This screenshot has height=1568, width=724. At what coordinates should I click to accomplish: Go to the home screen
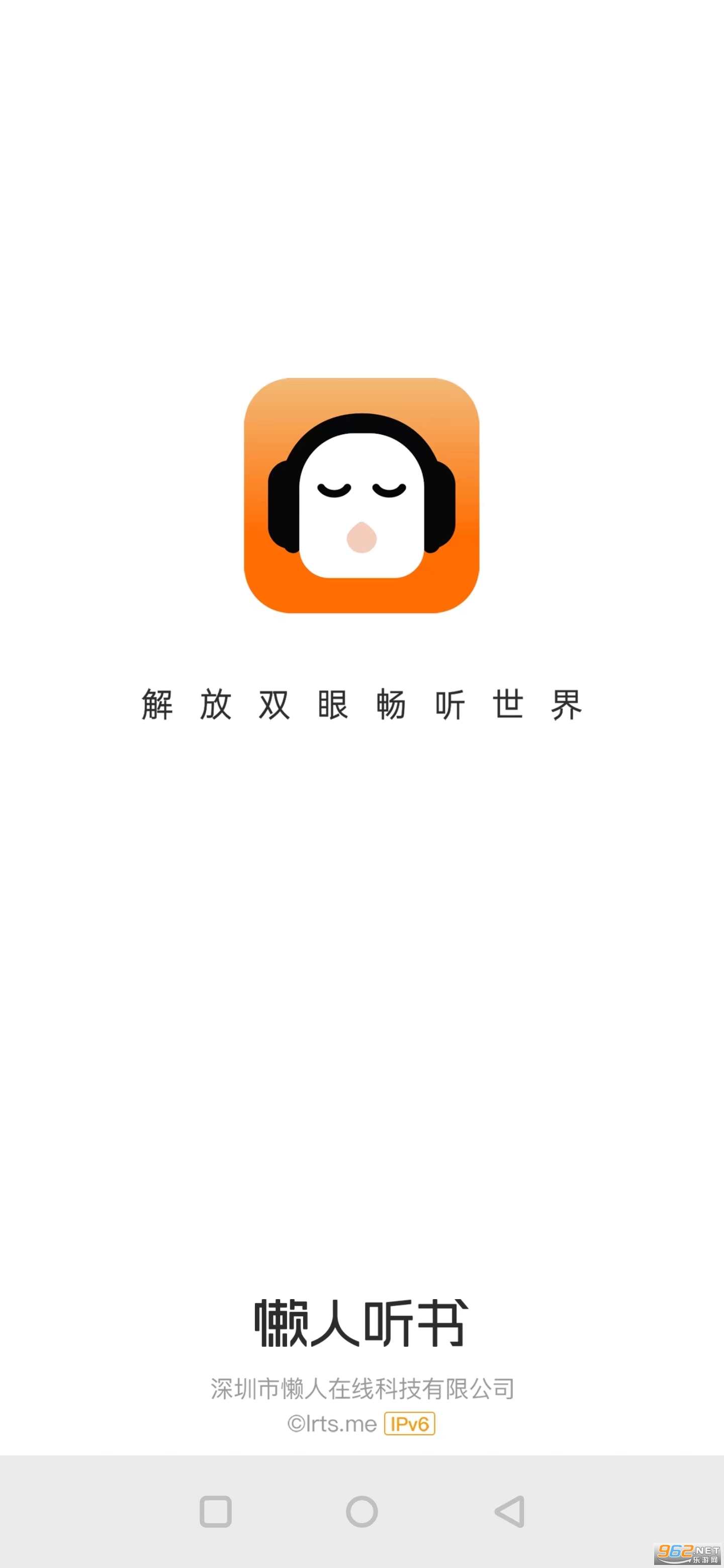361,1511
